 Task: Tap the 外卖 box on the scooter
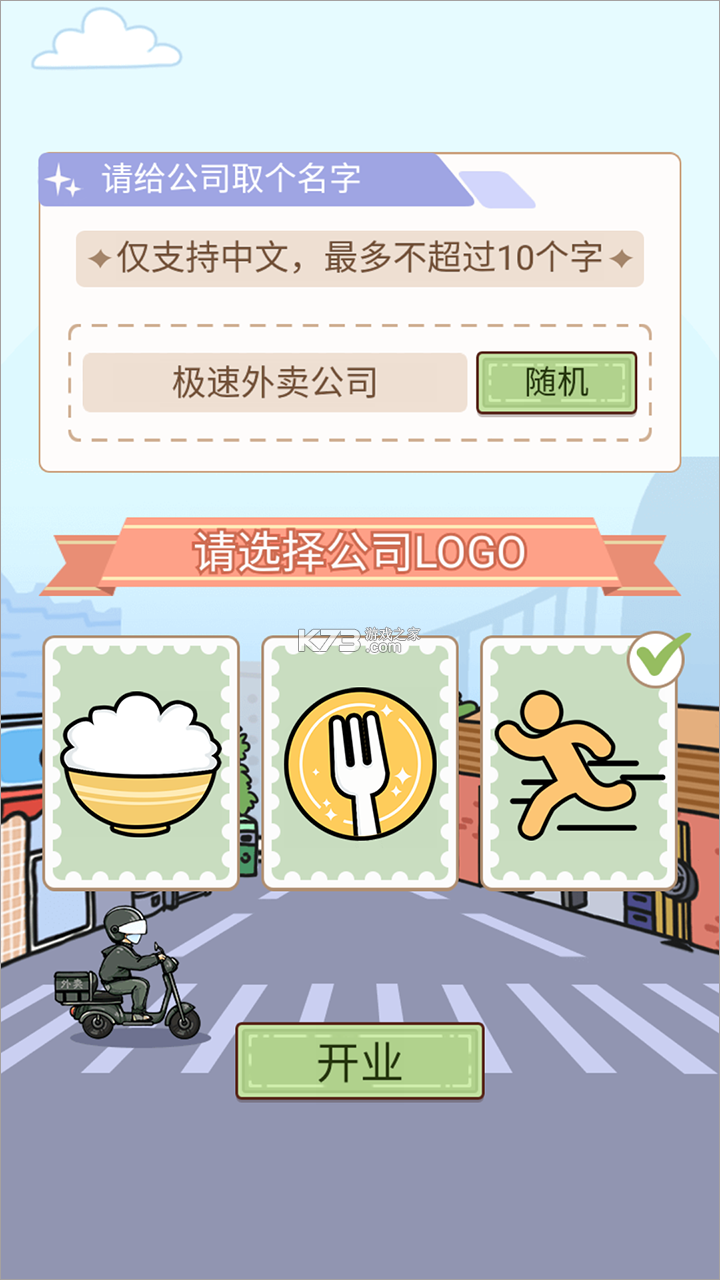[x=71, y=988]
